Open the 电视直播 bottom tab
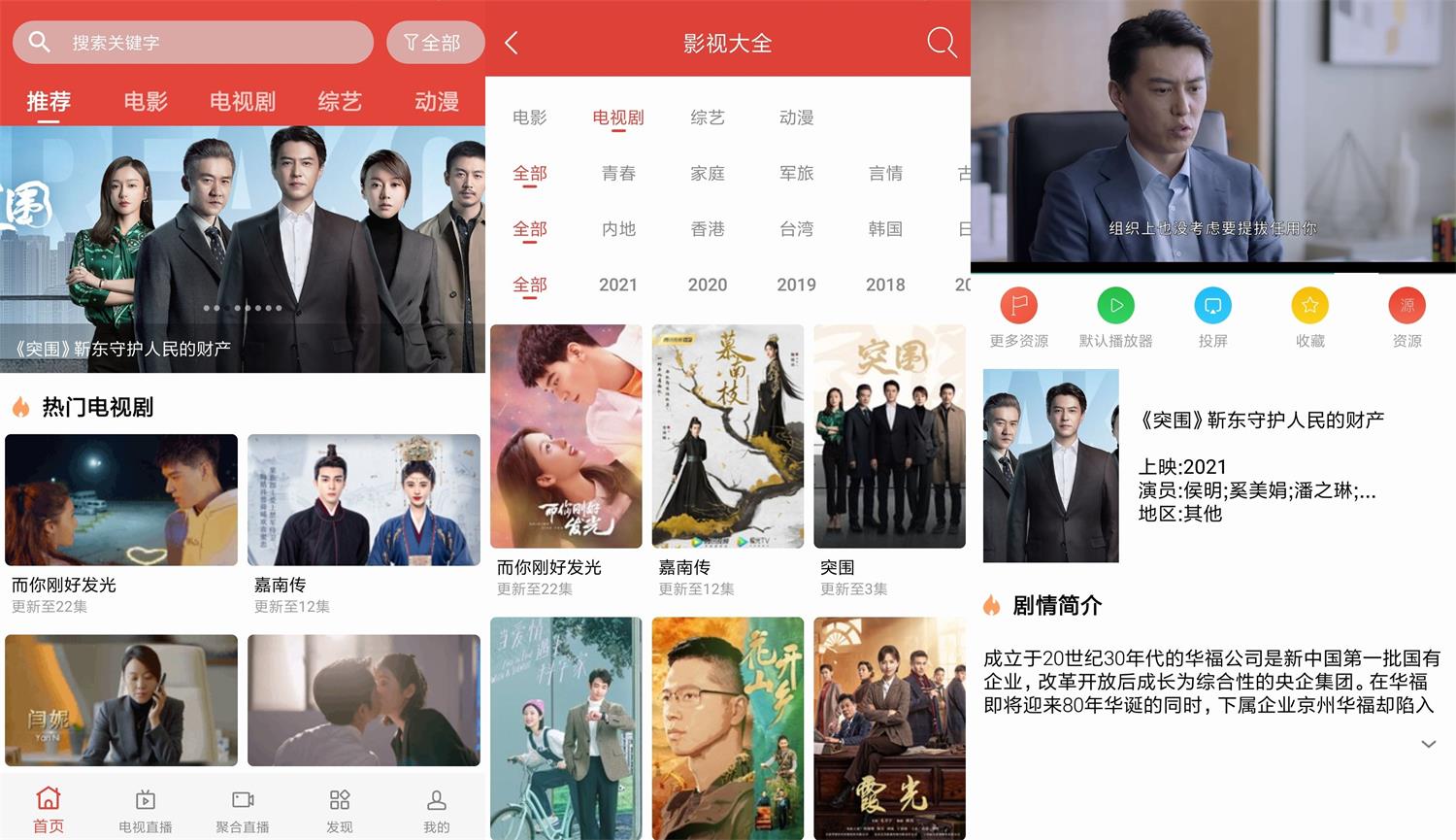 (x=146, y=810)
